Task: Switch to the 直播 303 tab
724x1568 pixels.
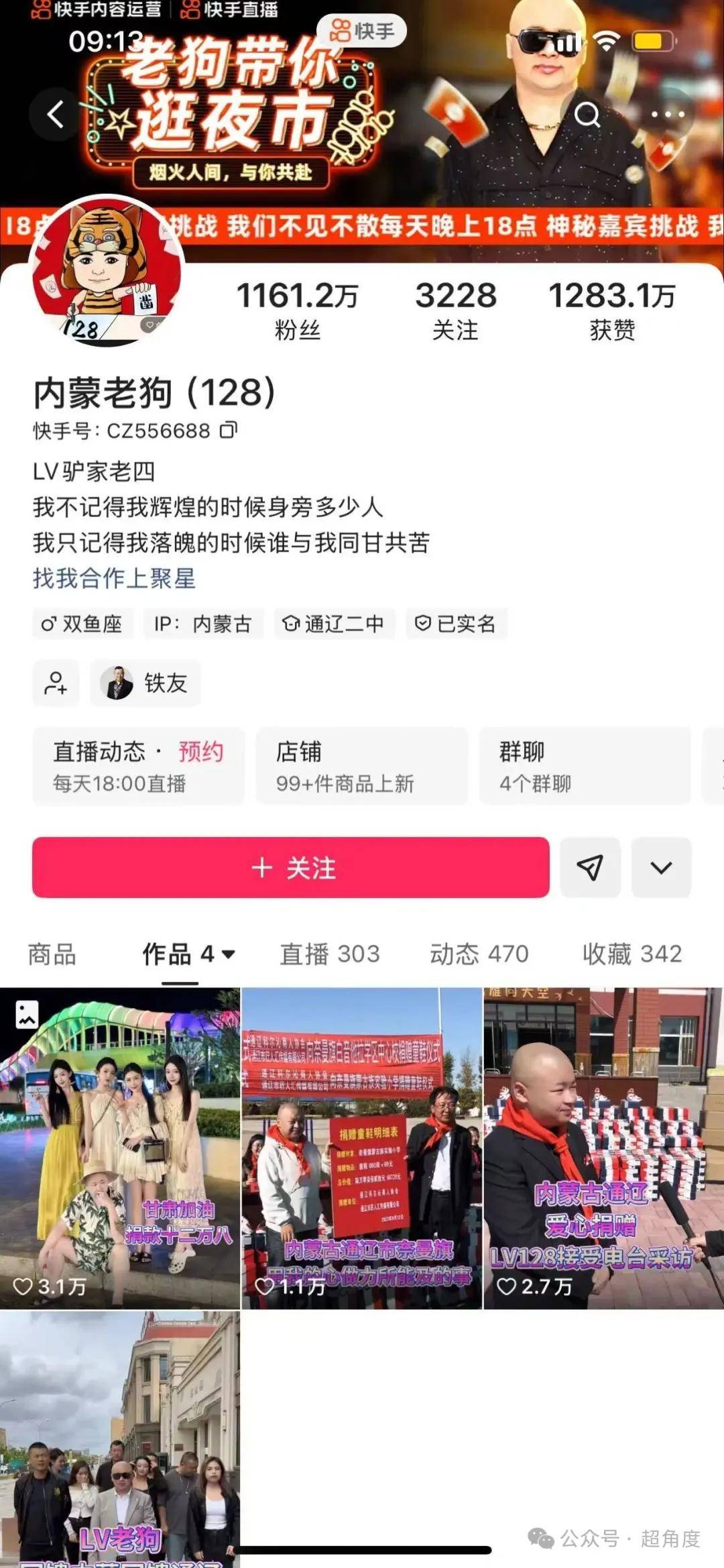Action: pos(330,954)
